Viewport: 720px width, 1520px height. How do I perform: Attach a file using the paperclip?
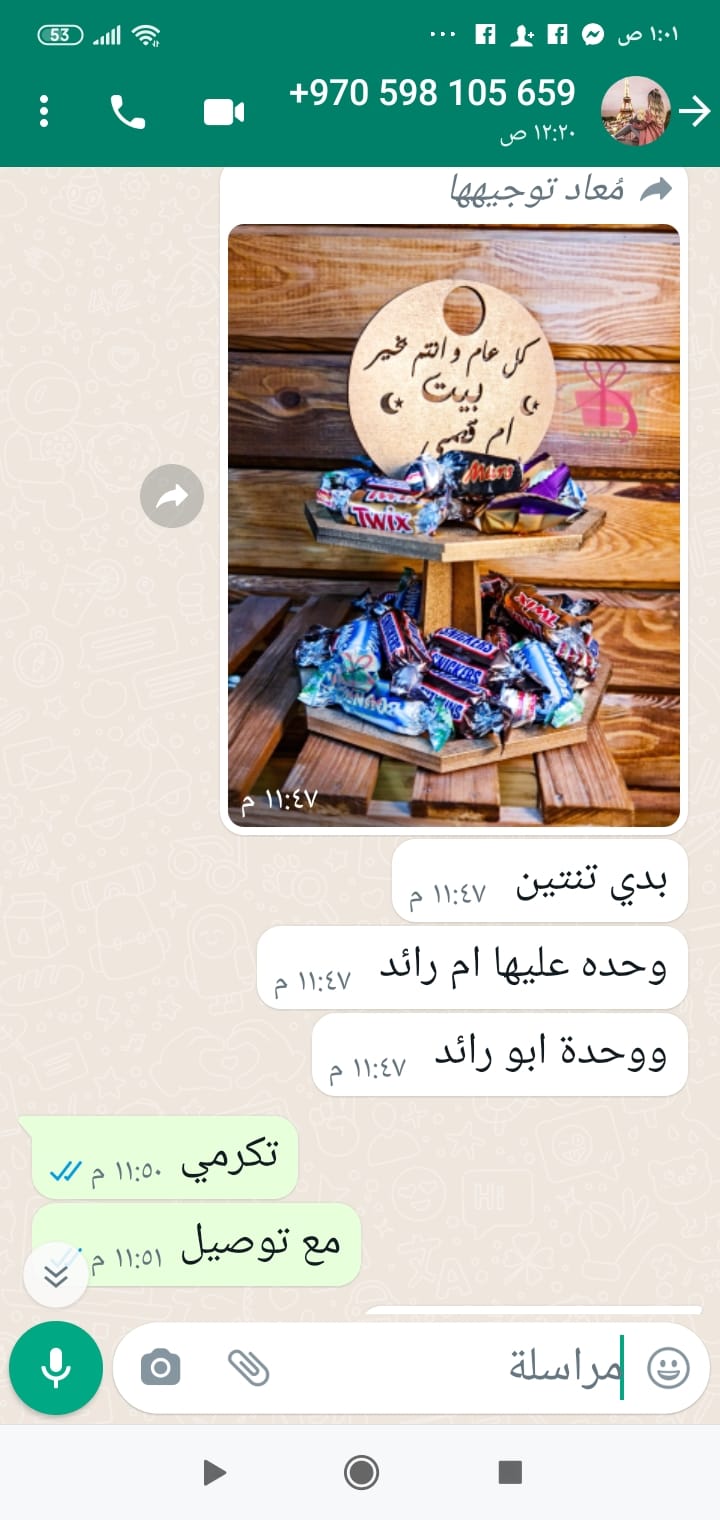[x=249, y=1367]
